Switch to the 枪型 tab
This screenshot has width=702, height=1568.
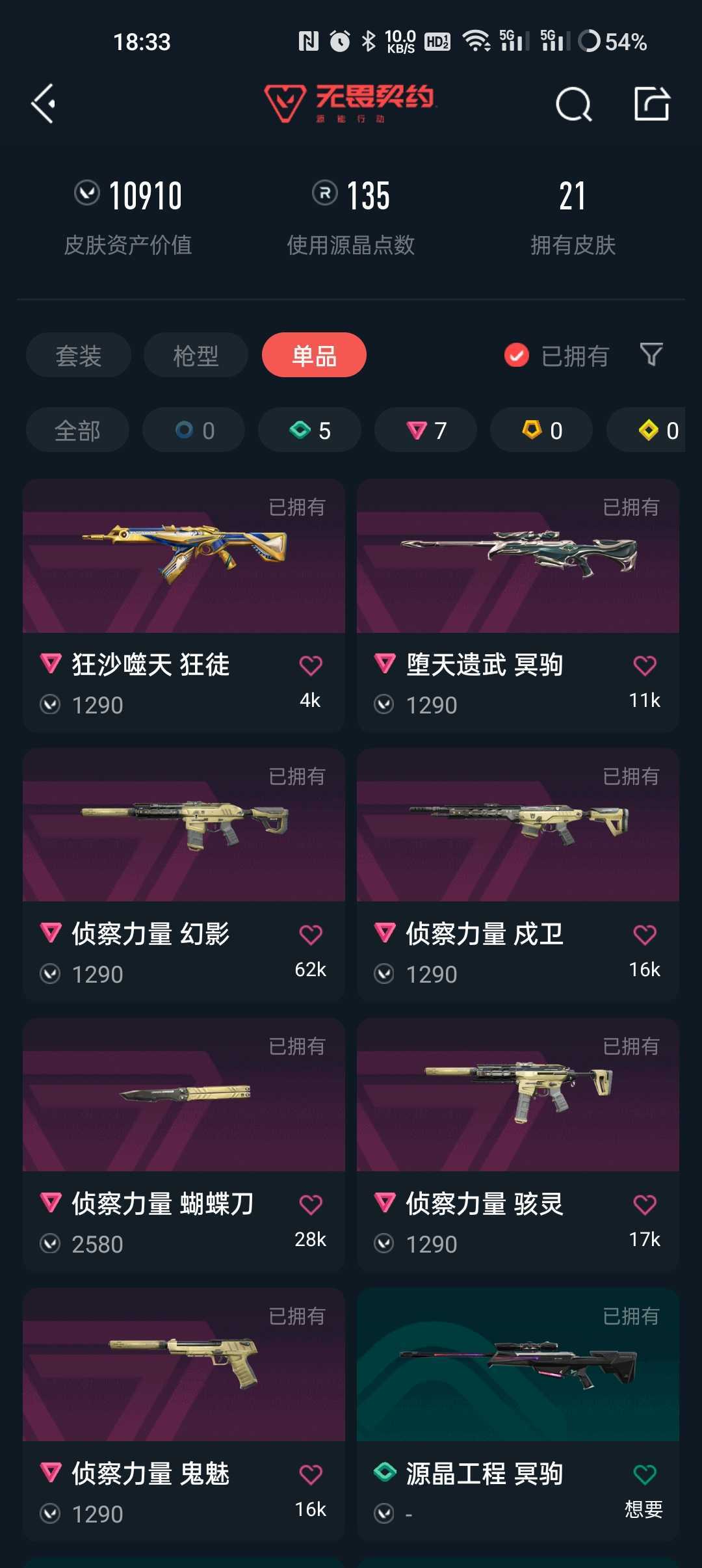(196, 355)
